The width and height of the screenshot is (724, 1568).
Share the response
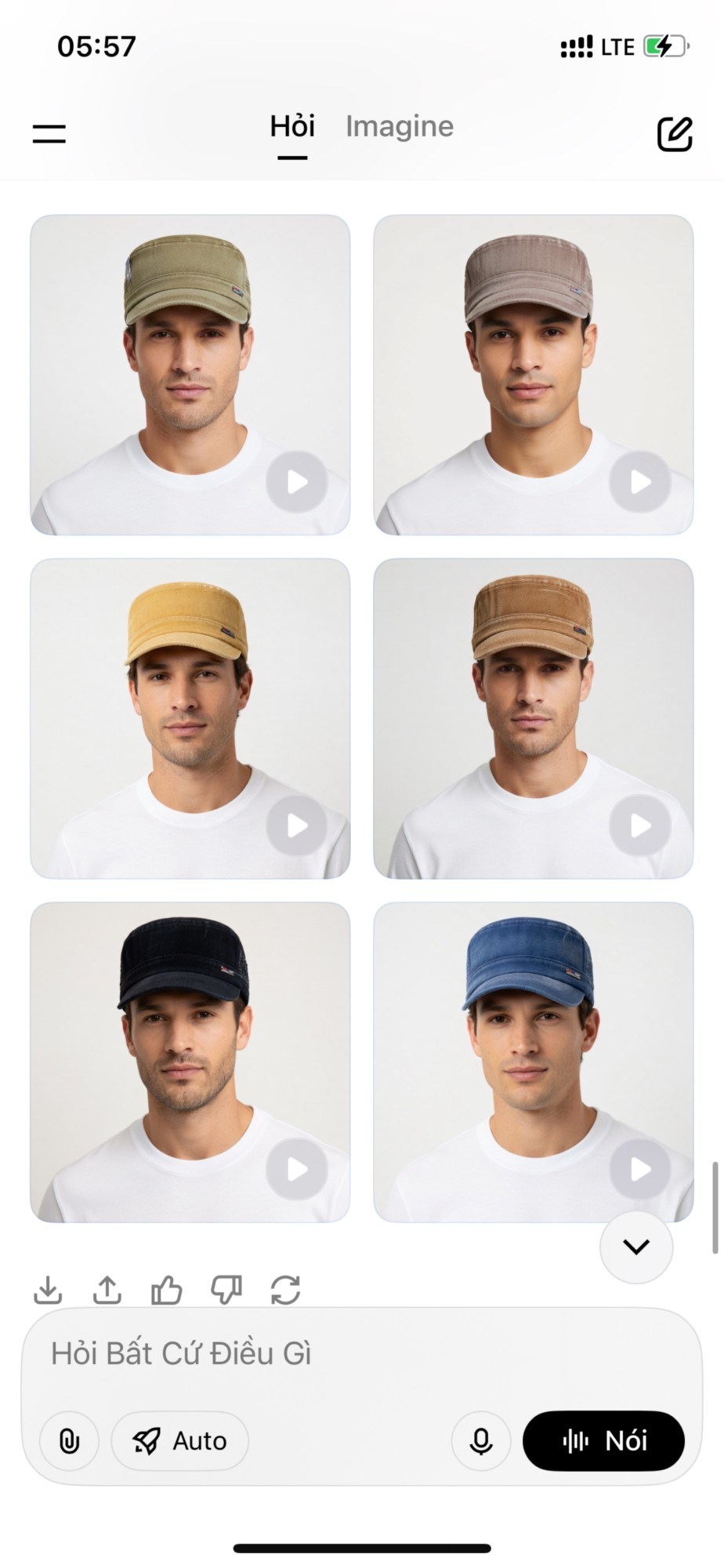pyautogui.click(x=107, y=1290)
